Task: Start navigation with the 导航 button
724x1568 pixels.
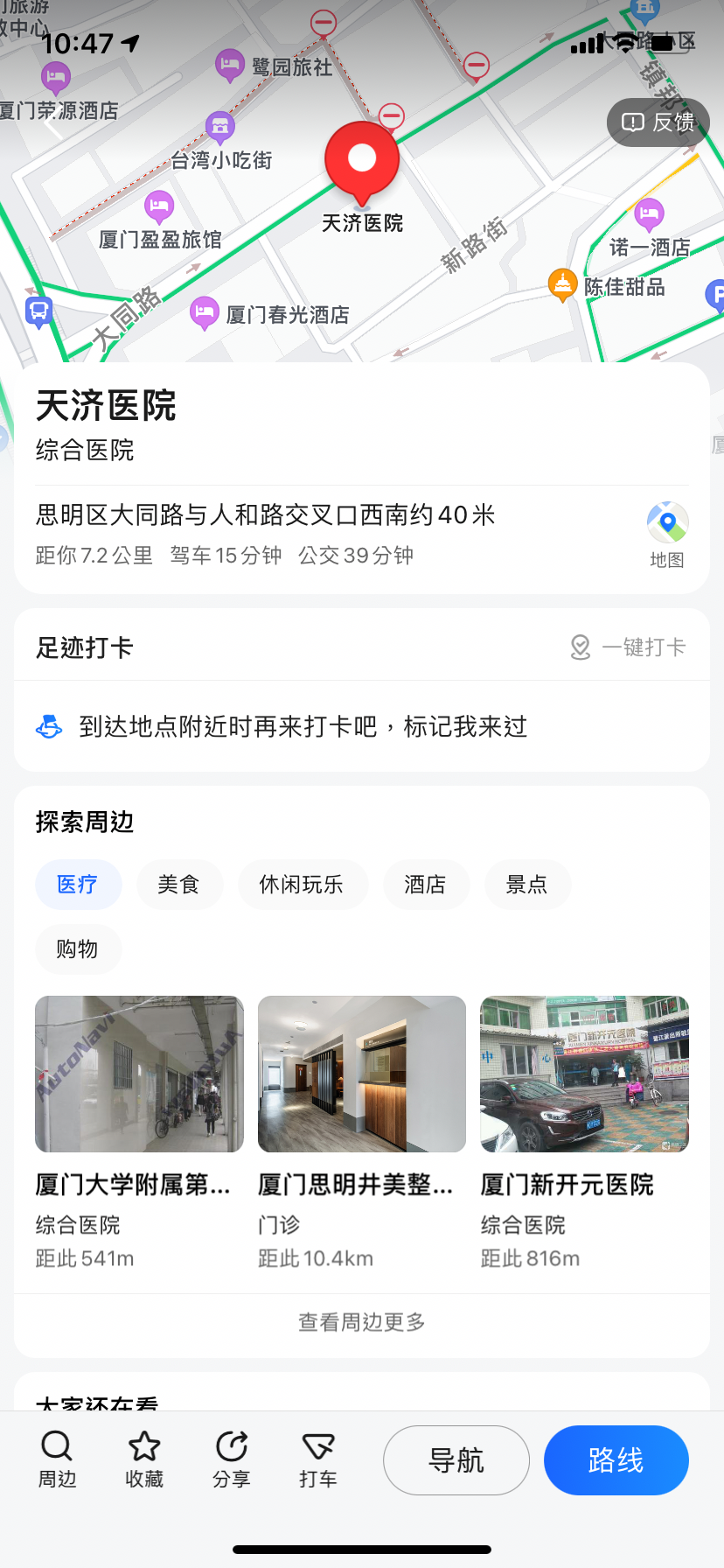Action: (456, 1459)
